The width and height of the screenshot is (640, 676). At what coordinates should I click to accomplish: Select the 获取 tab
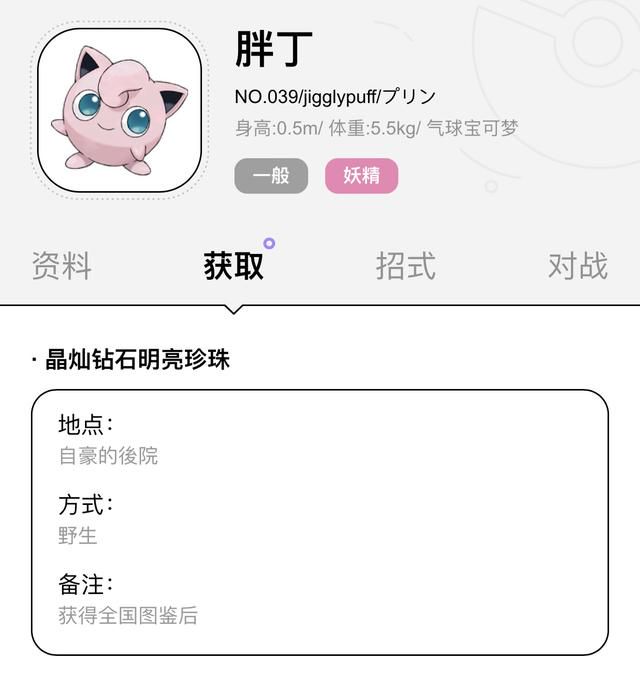pyautogui.click(x=234, y=266)
